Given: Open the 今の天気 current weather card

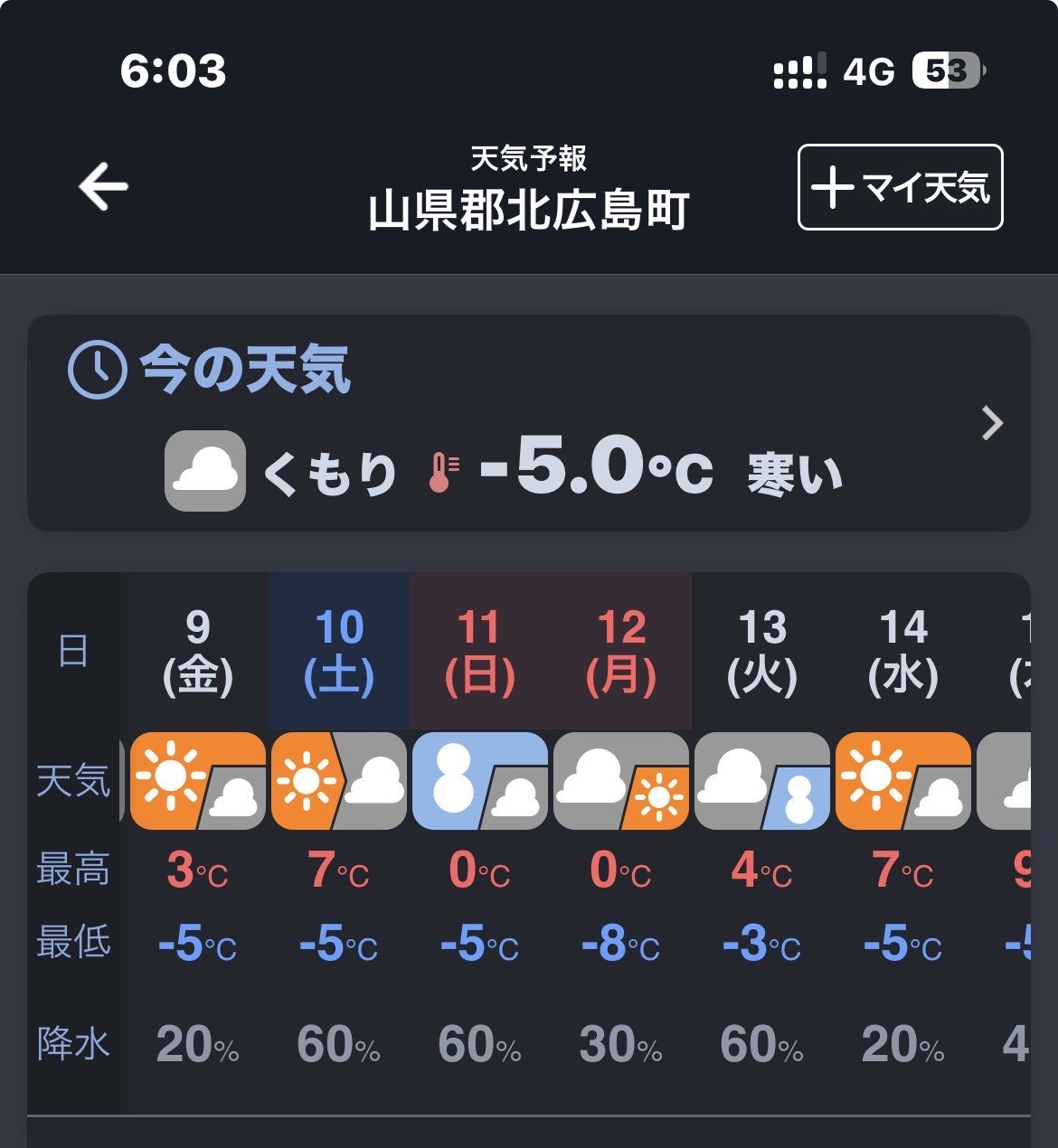Looking at the screenshot, I should click(529, 423).
